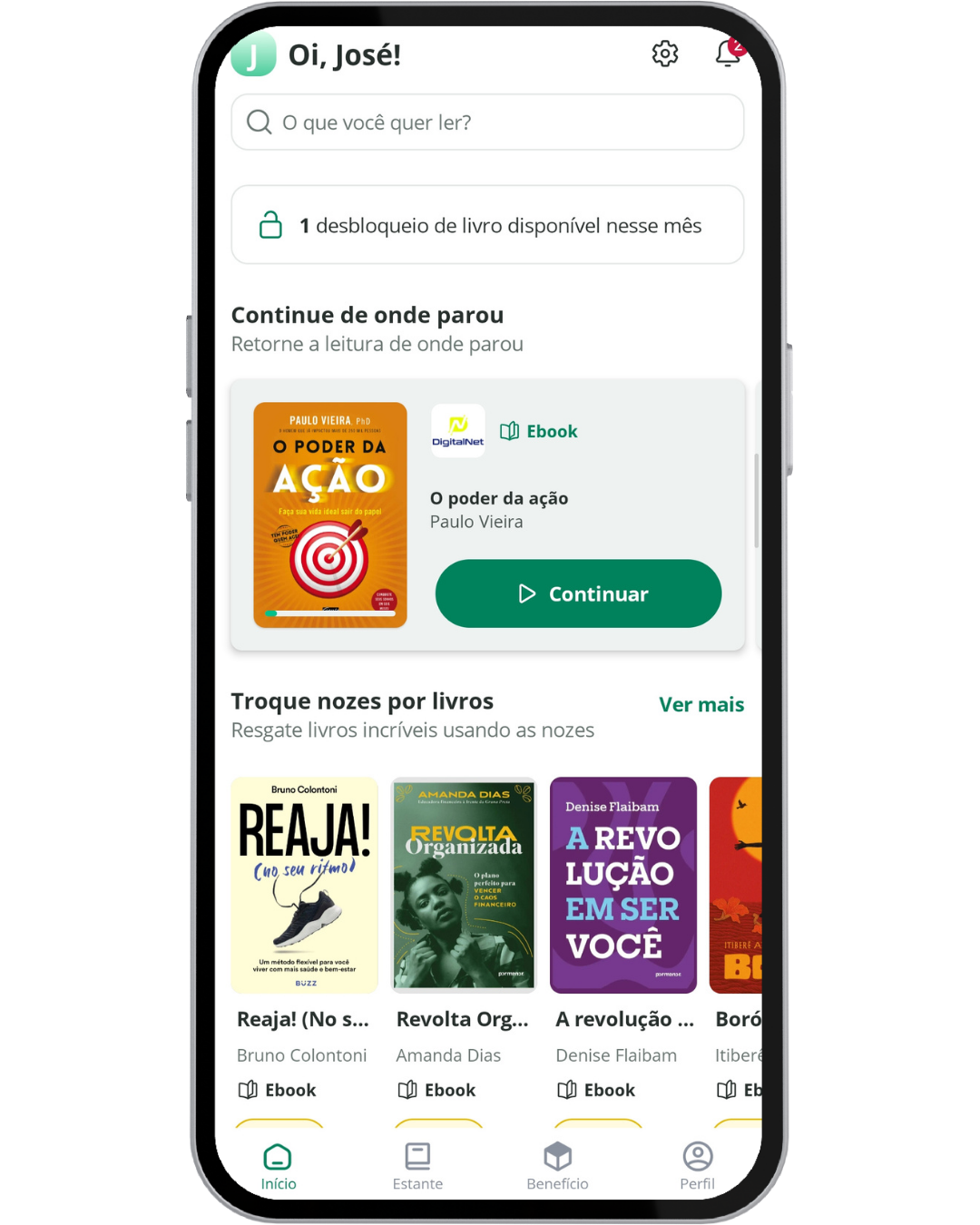Tap the profile avatar with letter J
980x1225 pixels.
(253, 55)
